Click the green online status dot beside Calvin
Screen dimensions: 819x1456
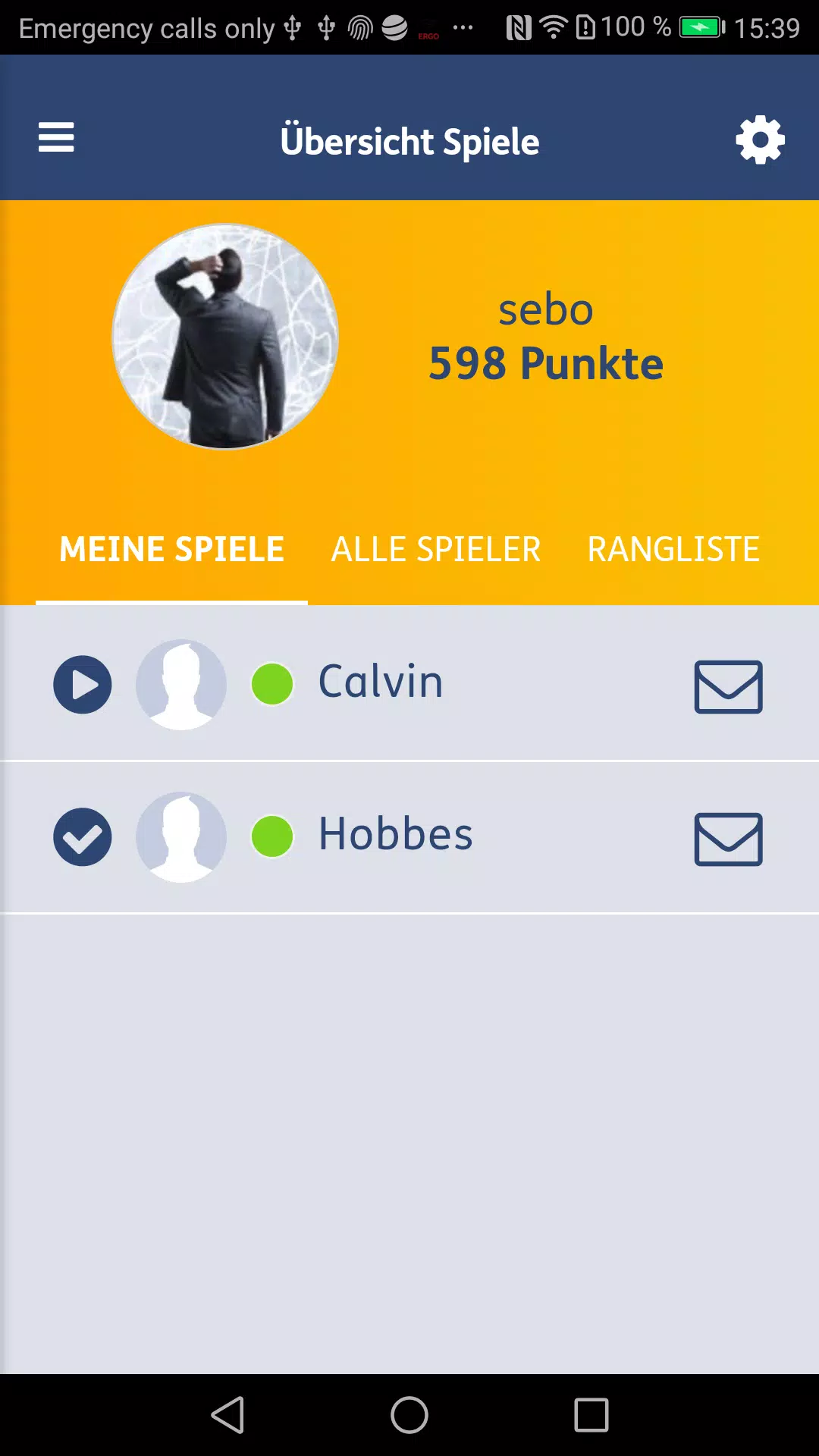pos(271,684)
